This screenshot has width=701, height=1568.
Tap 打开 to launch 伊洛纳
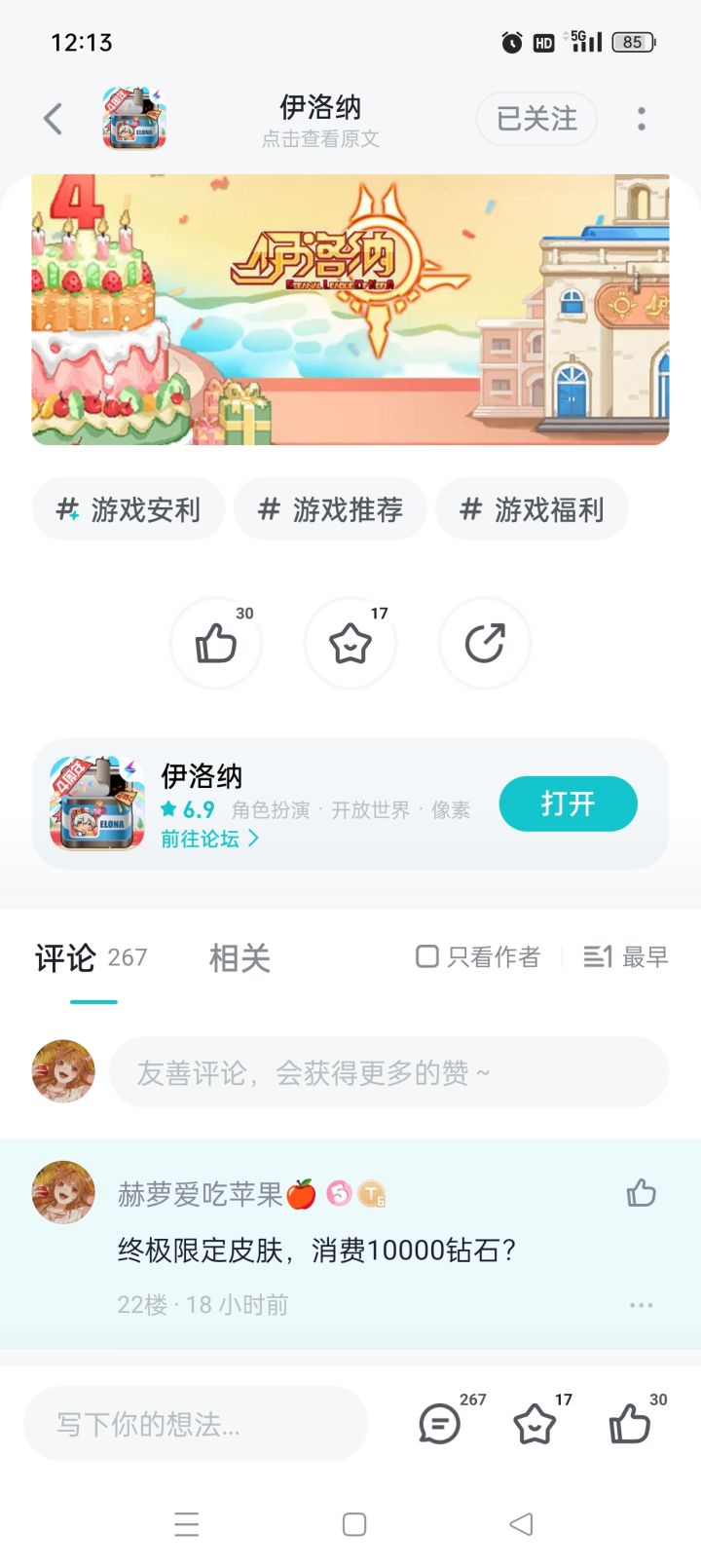[x=568, y=803]
